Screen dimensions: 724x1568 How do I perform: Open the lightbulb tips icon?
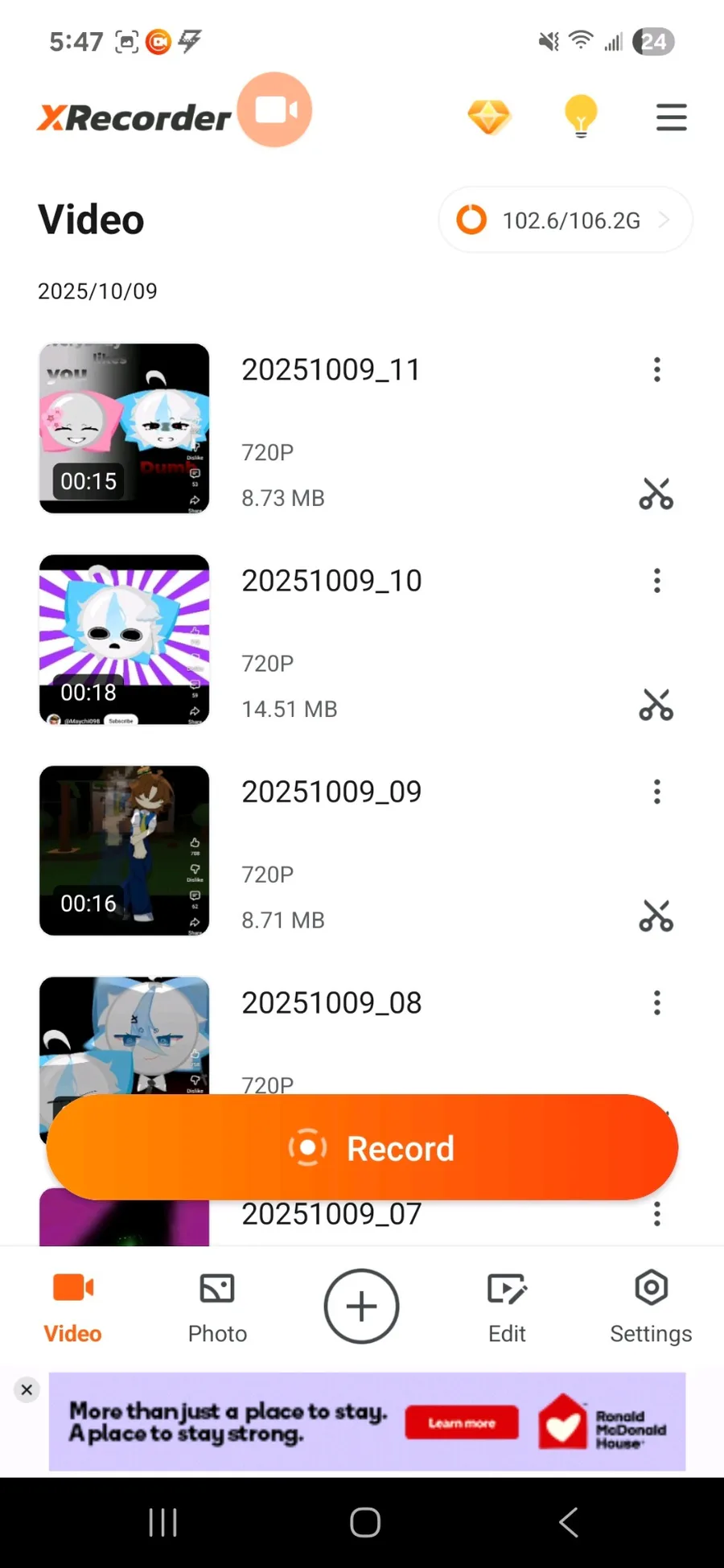pyautogui.click(x=580, y=117)
